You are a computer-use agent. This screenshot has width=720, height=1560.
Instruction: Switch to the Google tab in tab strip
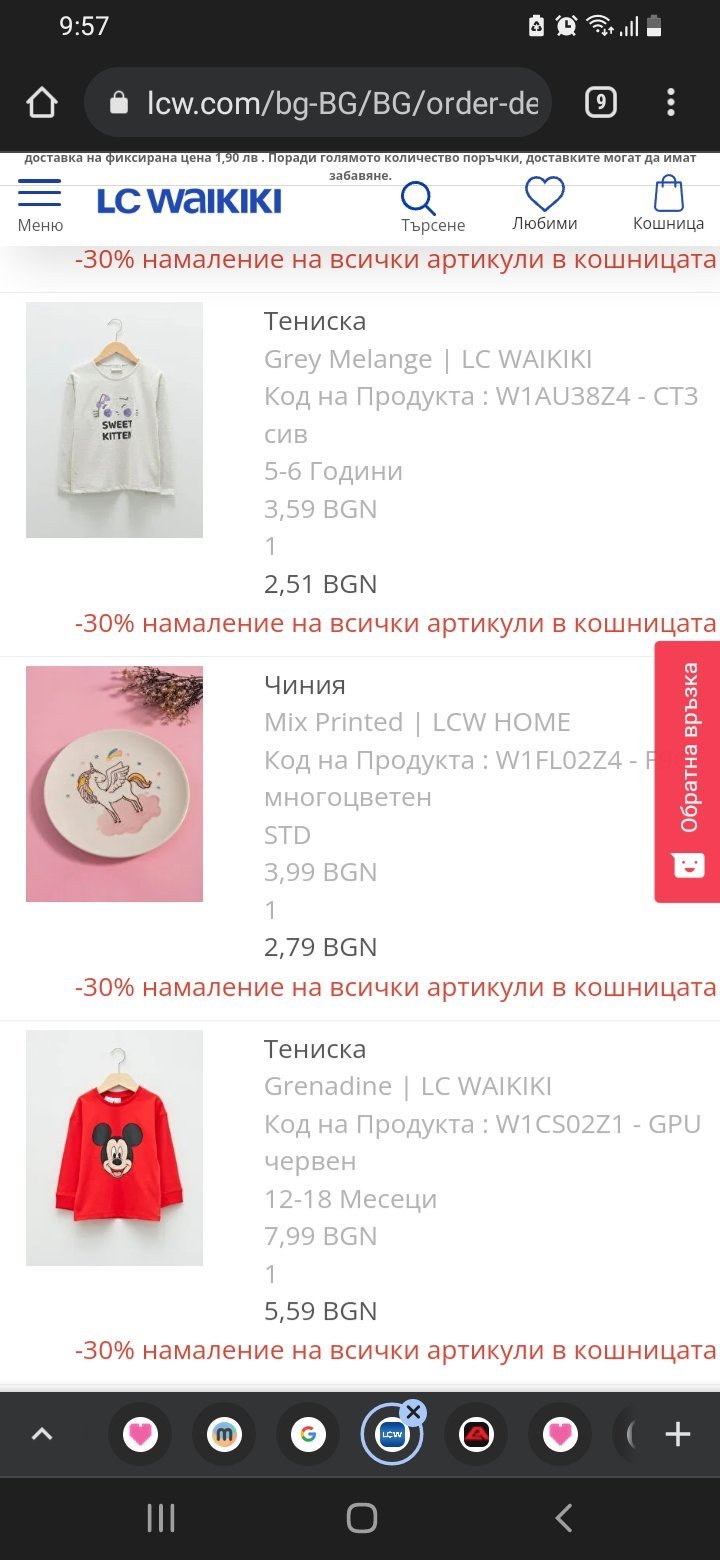click(308, 1435)
